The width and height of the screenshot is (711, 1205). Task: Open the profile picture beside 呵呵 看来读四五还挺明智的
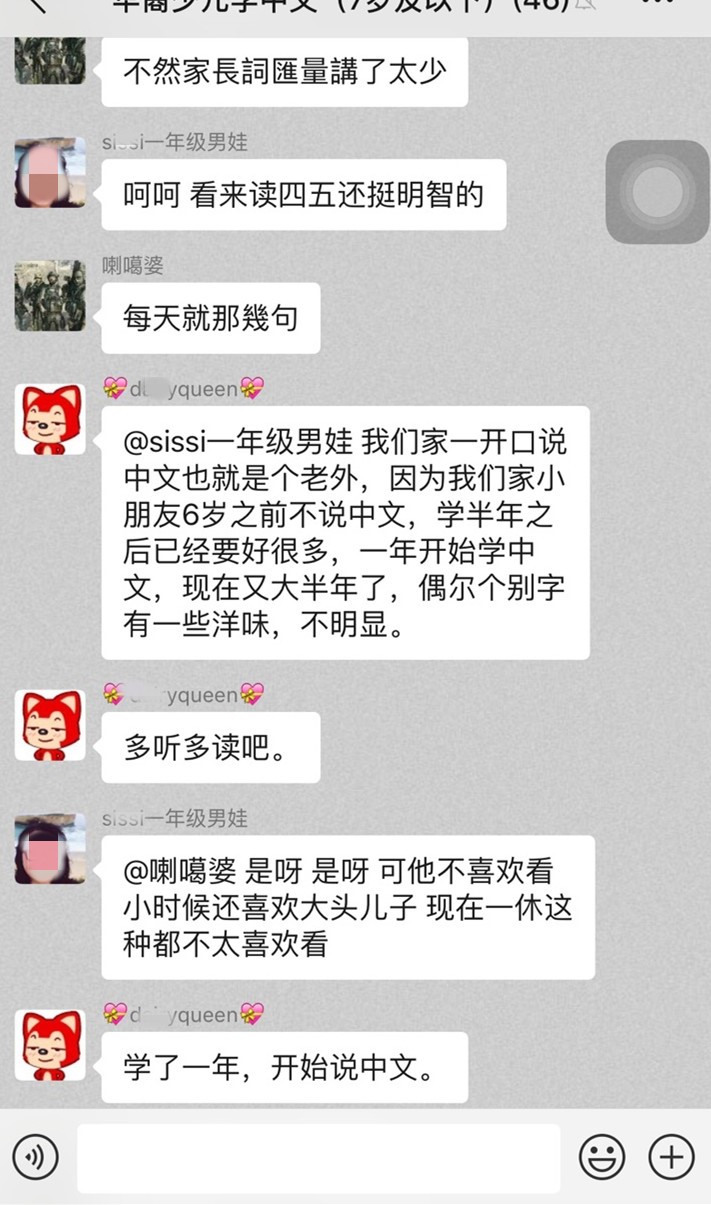(x=50, y=173)
